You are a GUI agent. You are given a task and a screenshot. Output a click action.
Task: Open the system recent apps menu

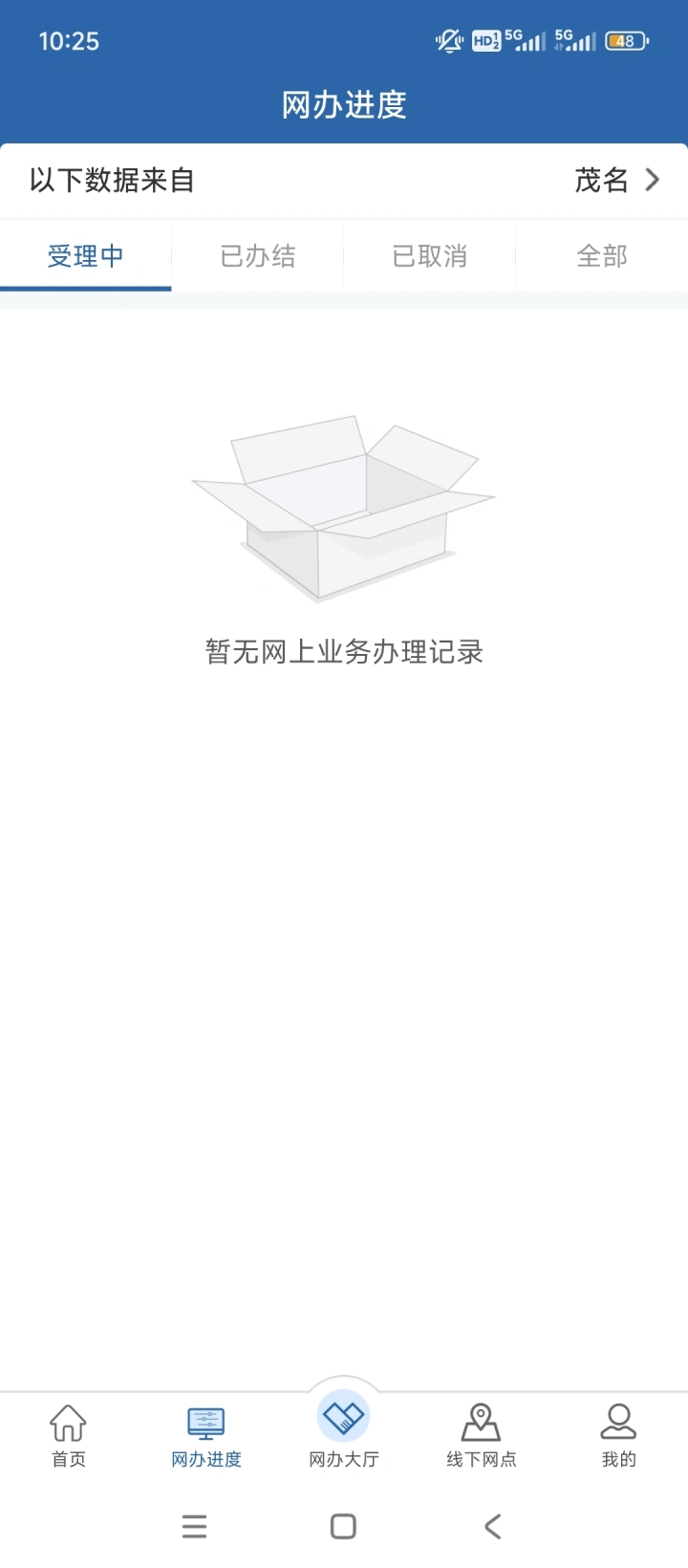click(x=194, y=1526)
